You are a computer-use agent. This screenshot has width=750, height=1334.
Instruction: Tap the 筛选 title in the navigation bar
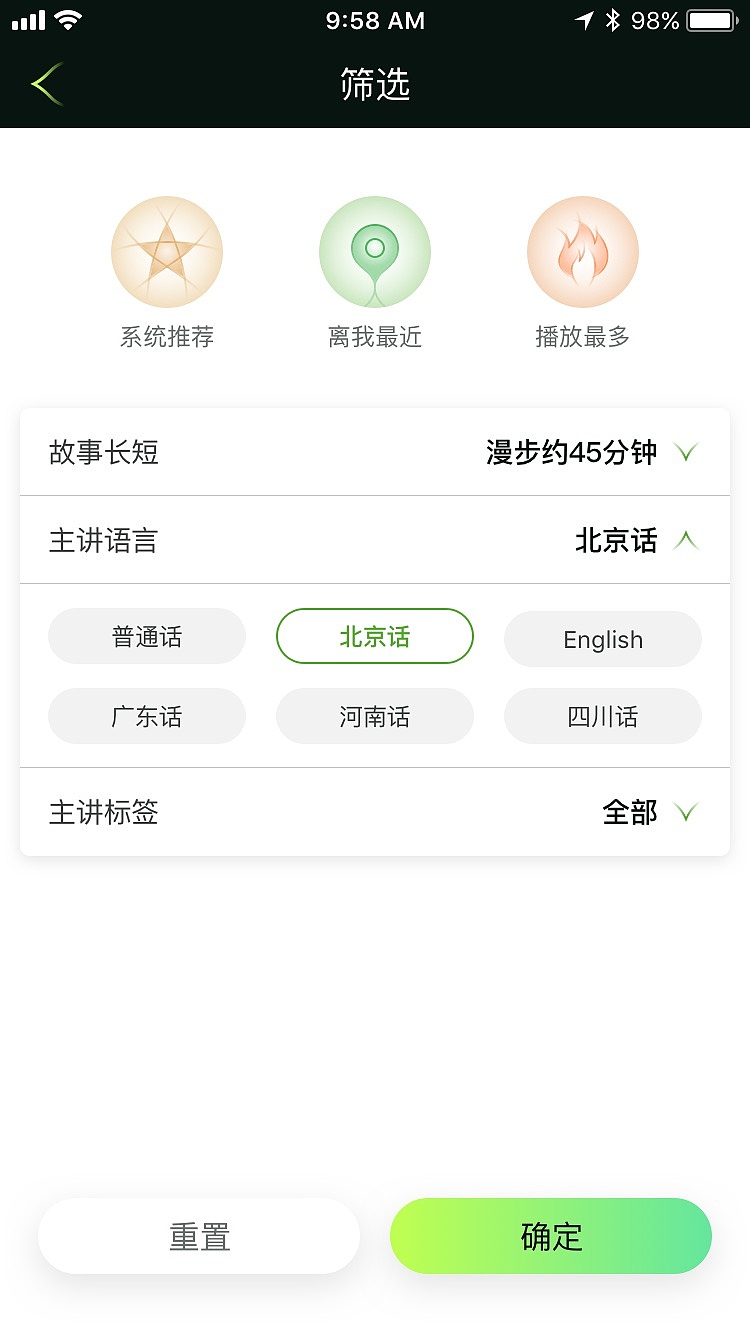[375, 85]
